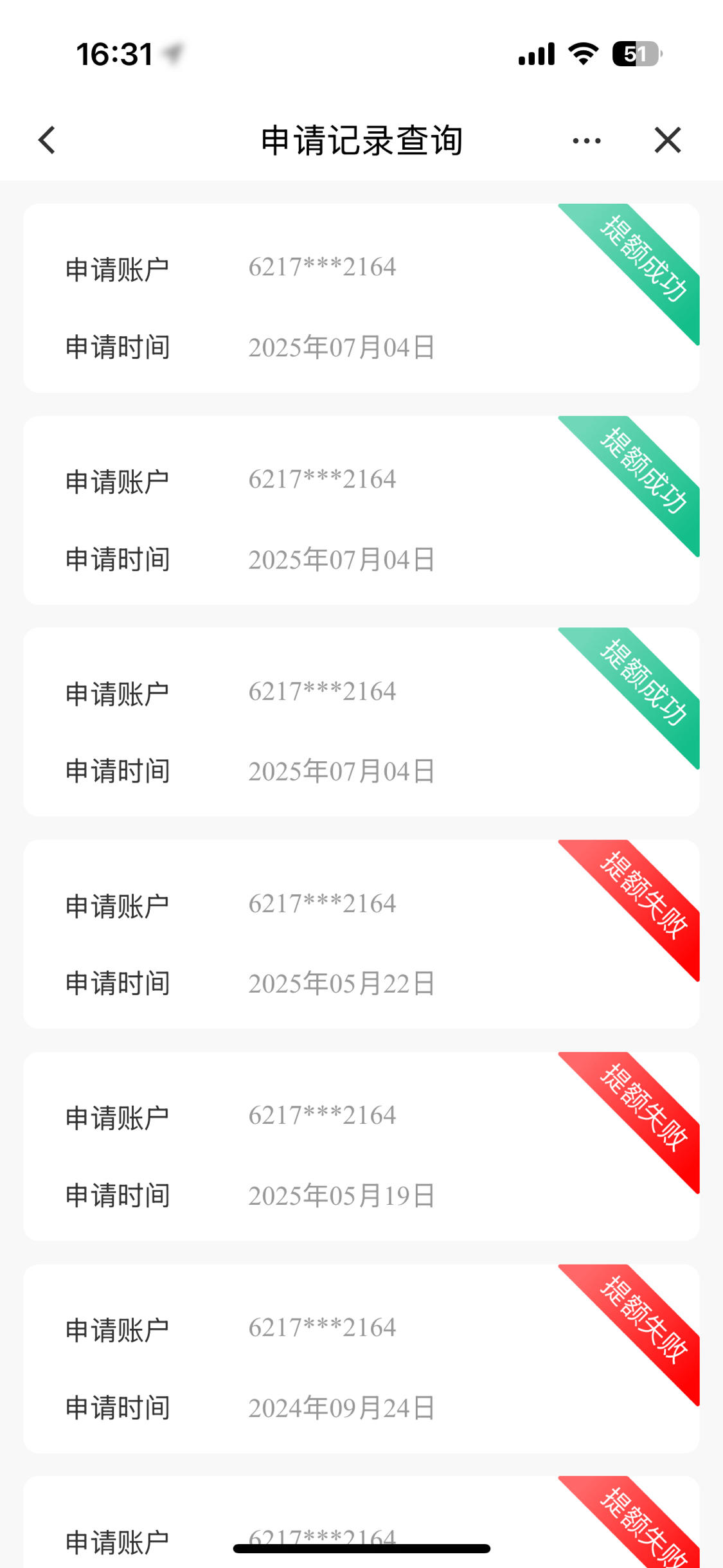723x1568 pixels.
Task: Open the three-dot more options menu
Action: [587, 140]
